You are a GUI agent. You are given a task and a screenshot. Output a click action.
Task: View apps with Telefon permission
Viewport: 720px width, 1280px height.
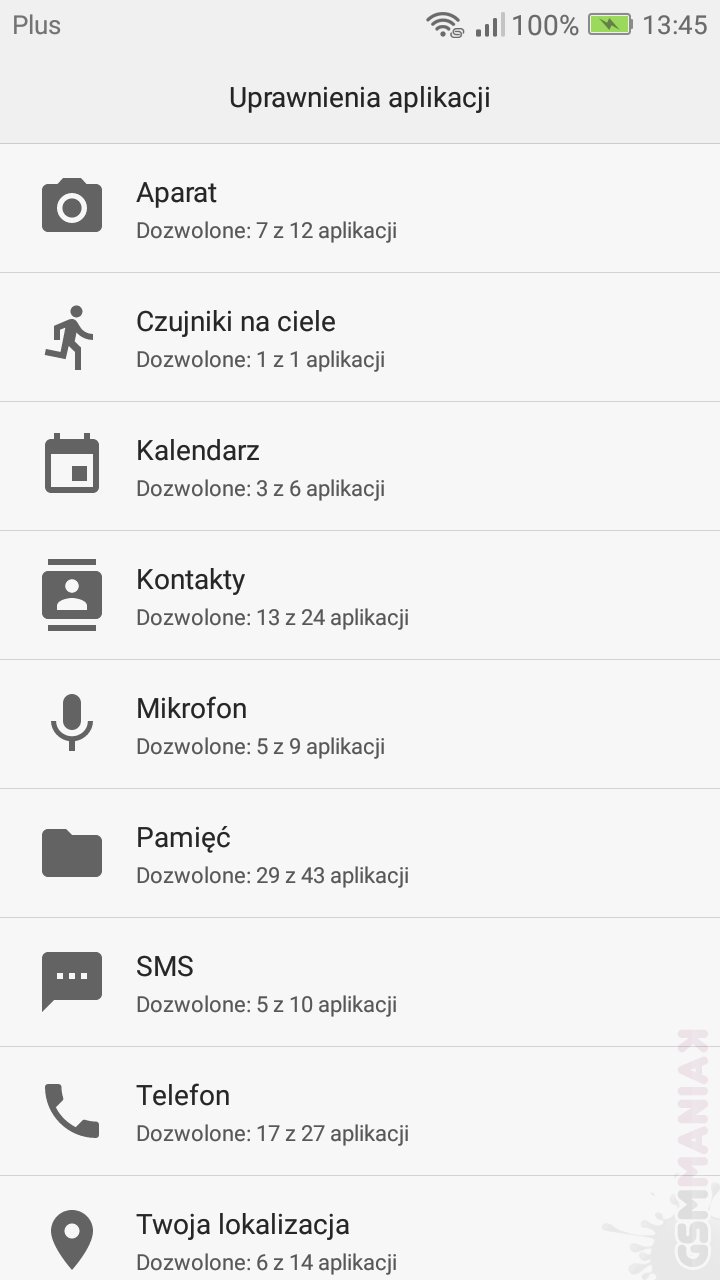click(x=360, y=1111)
